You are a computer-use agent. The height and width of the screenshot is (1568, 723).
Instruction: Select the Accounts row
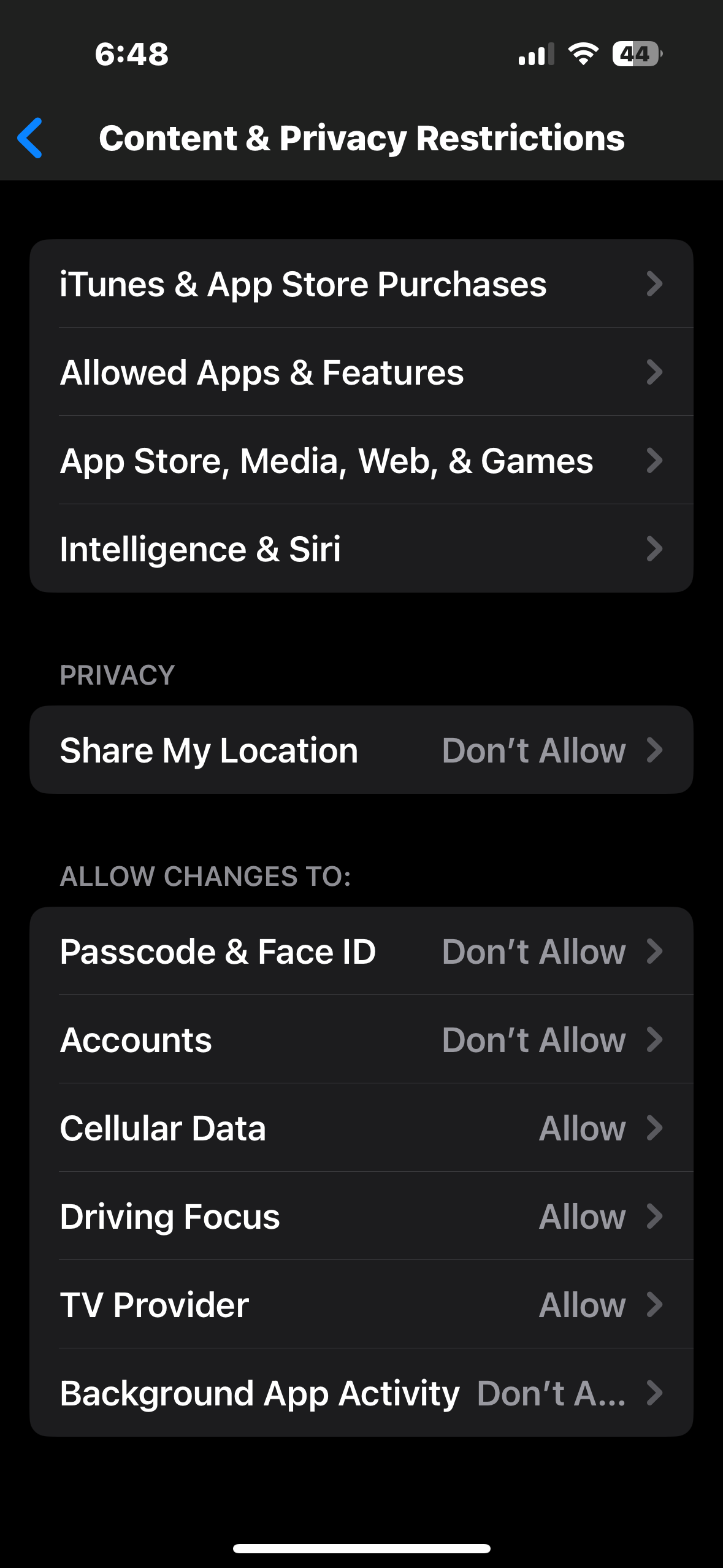click(361, 1040)
